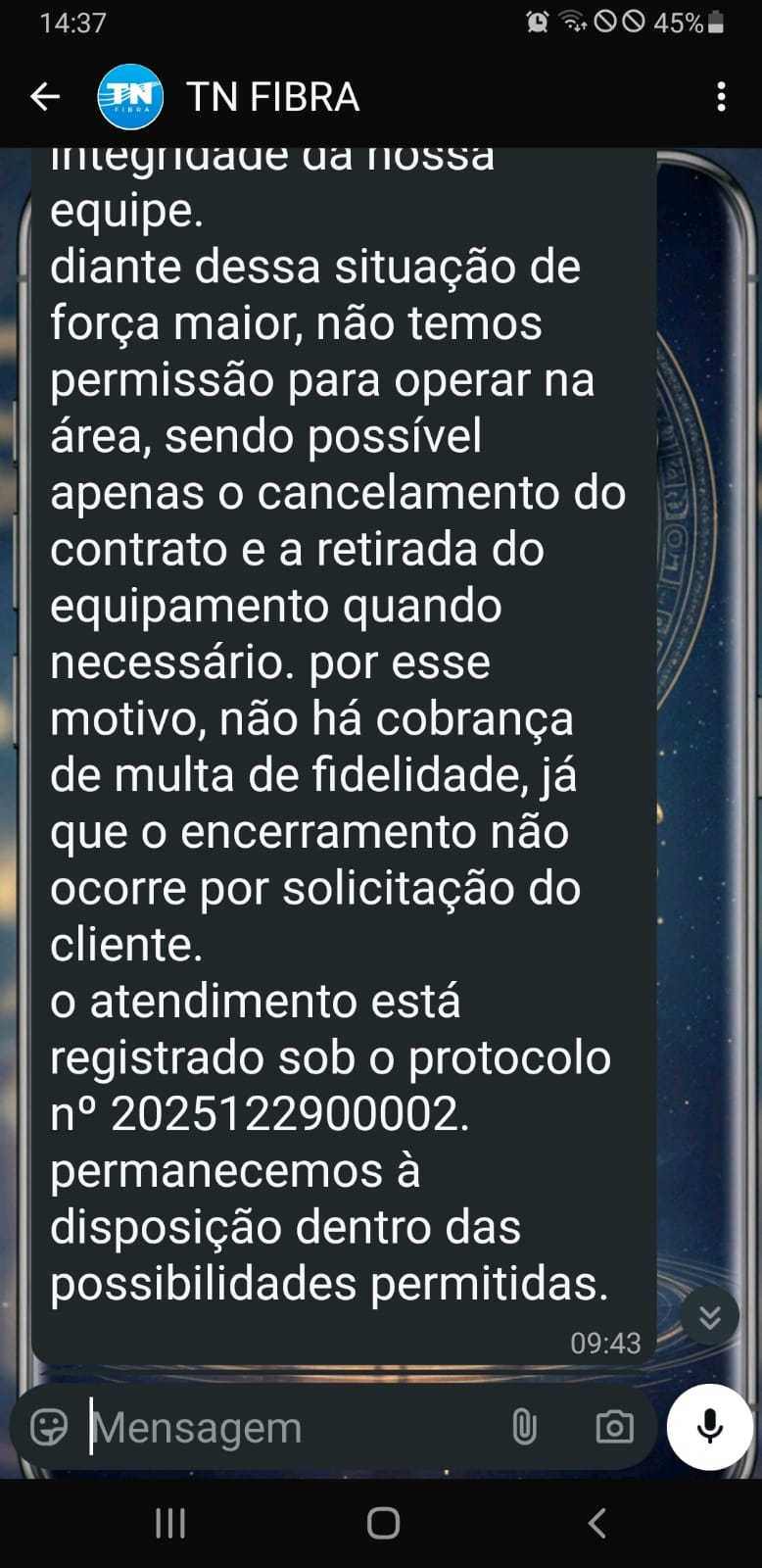The width and height of the screenshot is (762, 1568).
Task: Open the chat overflow menu
Action: [721, 96]
